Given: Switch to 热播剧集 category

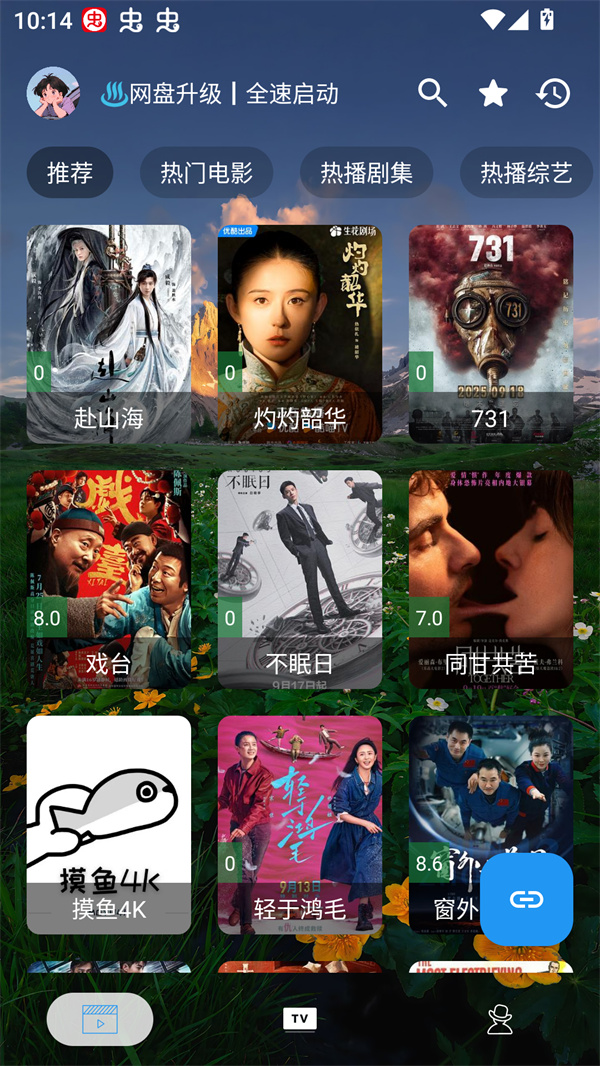Looking at the screenshot, I should click(x=367, y=173).
